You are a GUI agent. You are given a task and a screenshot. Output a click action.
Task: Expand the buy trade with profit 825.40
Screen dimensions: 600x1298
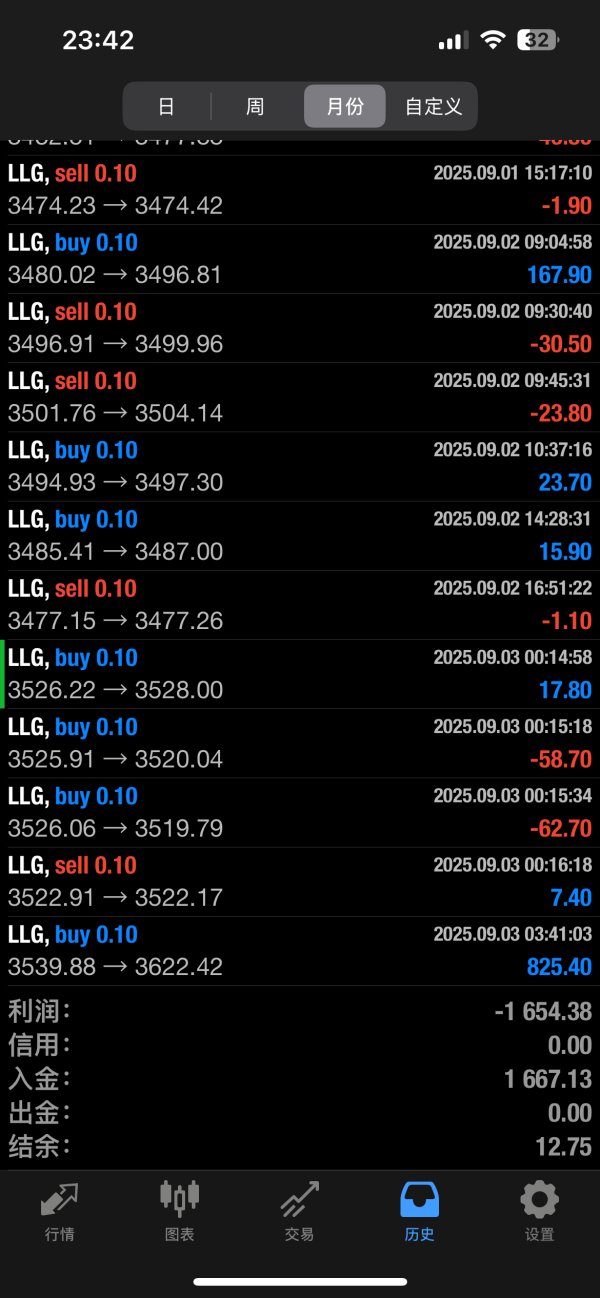300,951
